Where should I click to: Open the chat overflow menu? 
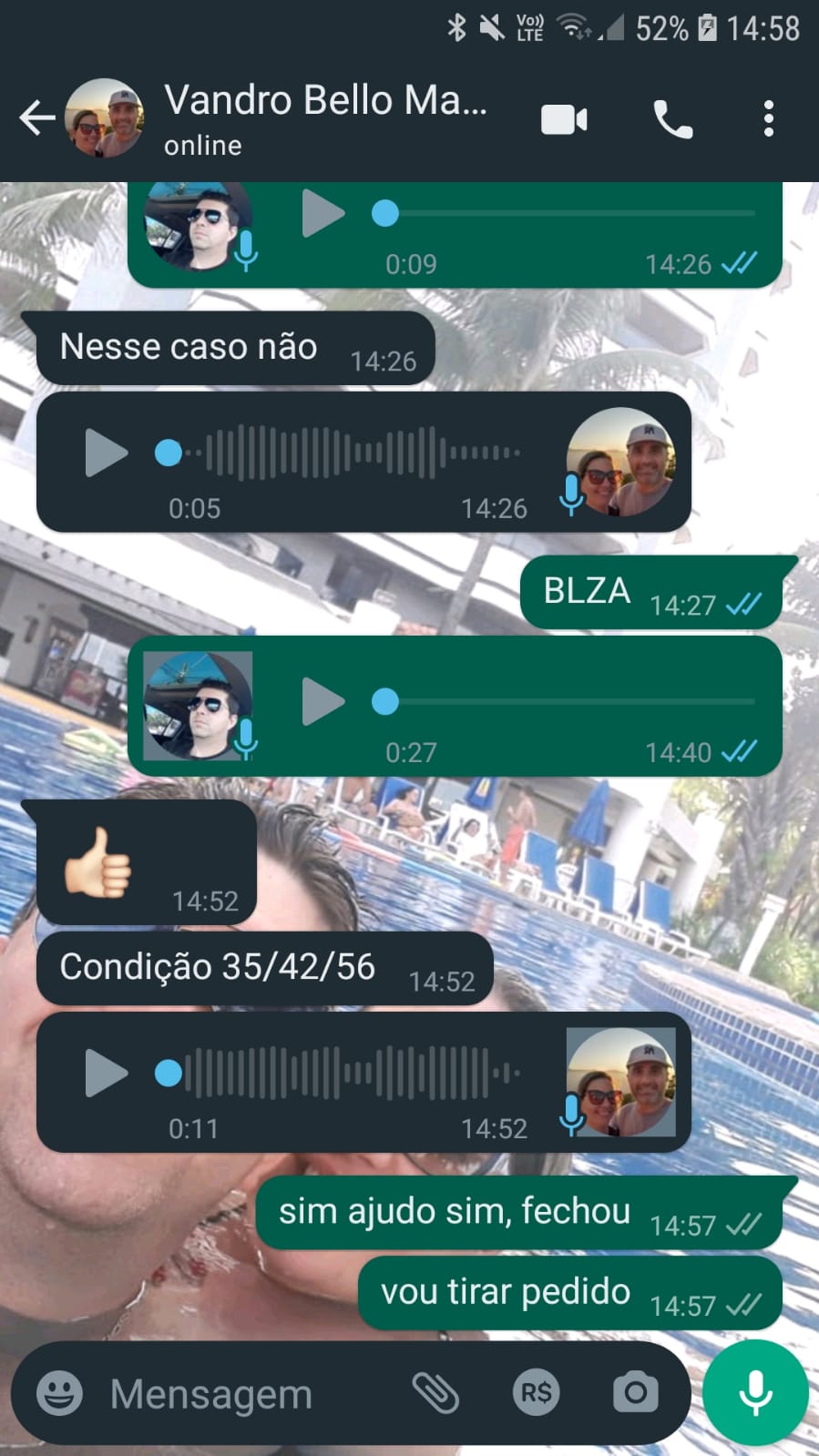click(x=768, y=119)
